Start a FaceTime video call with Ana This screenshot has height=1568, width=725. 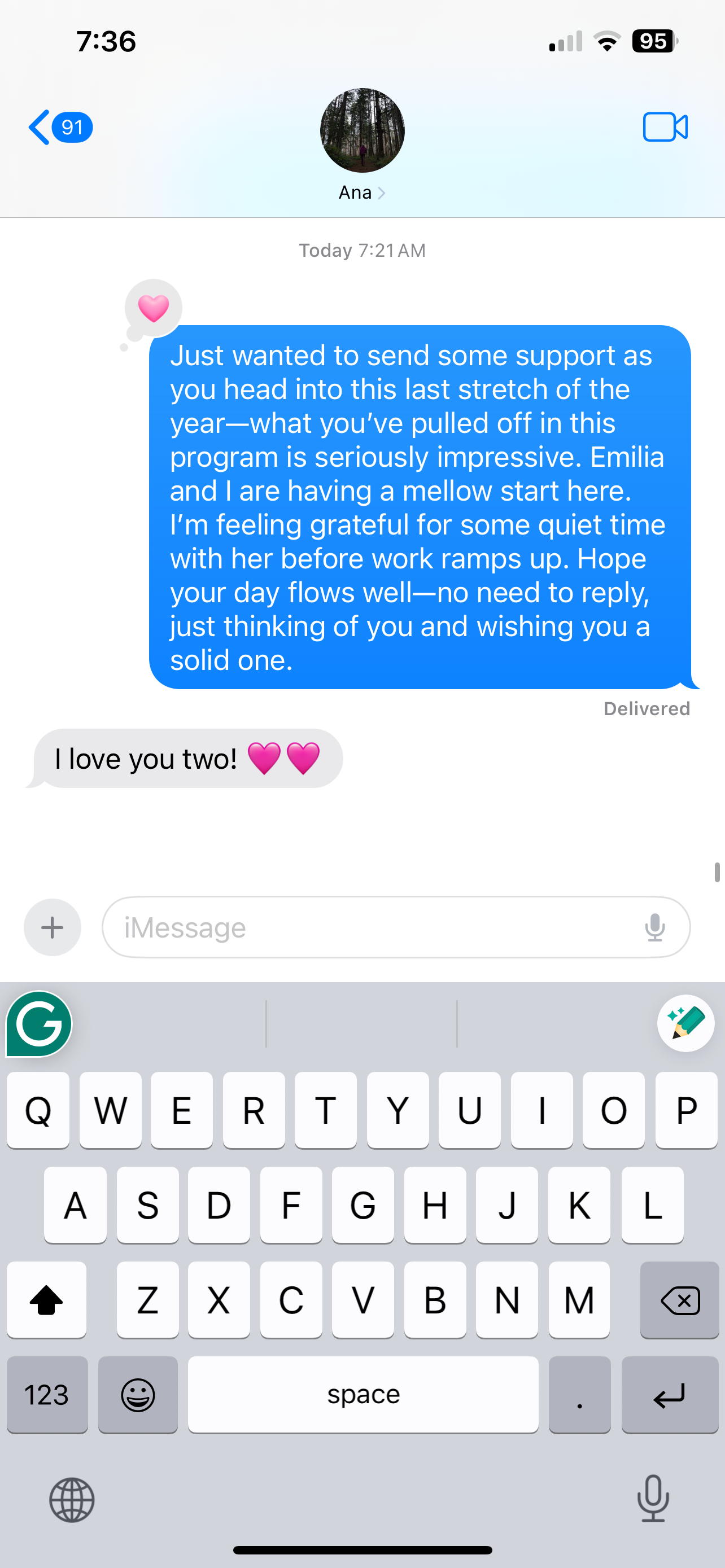pos(665,127)
